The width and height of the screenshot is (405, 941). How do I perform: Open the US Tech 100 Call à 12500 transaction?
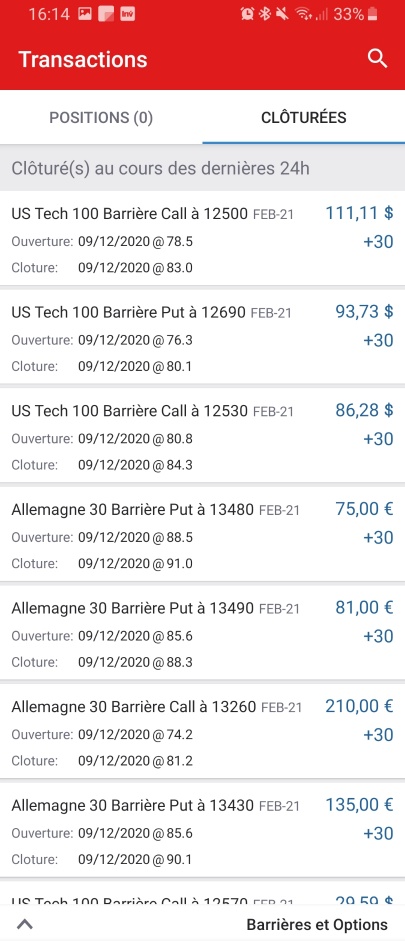click(202, 239)
